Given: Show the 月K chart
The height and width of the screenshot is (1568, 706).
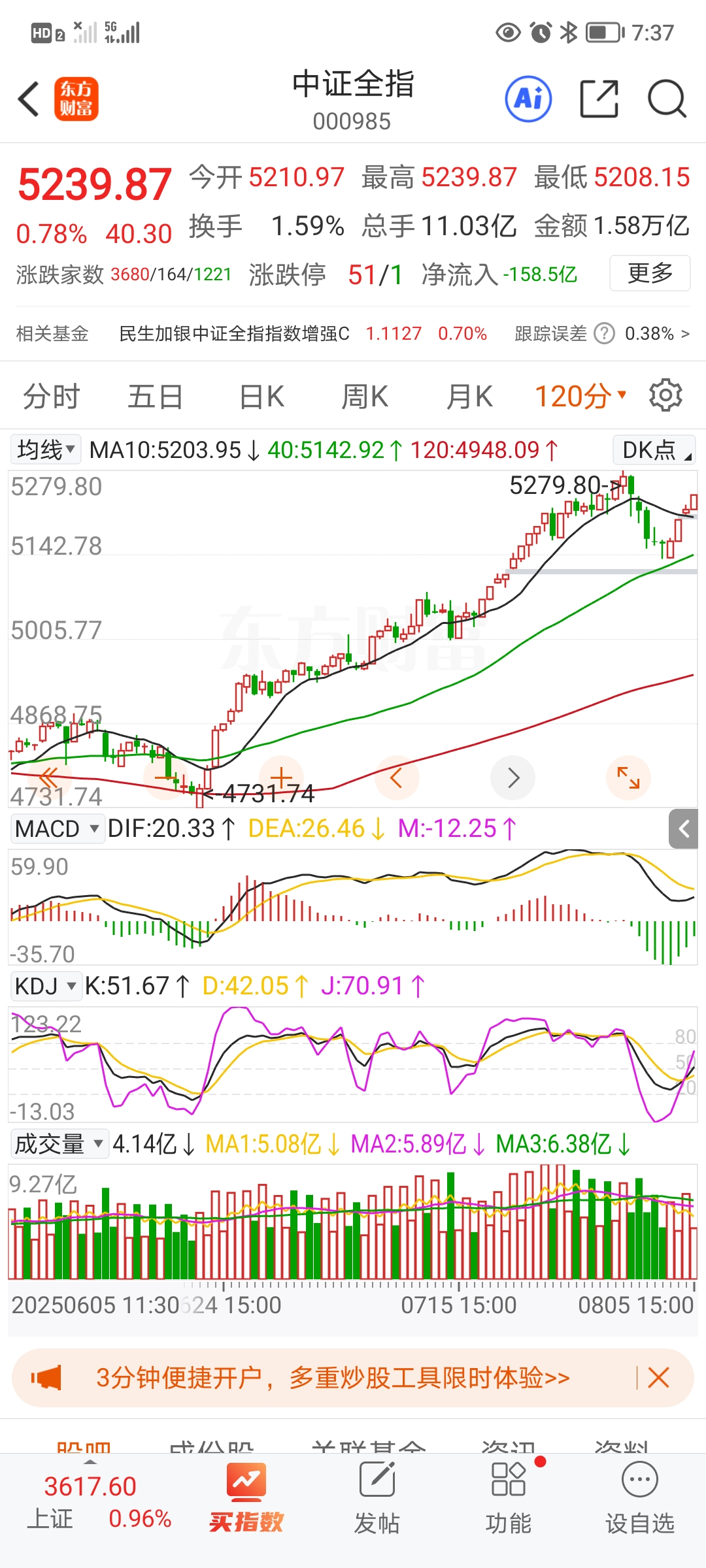Looking at the screenshot, I should (469, 397).
